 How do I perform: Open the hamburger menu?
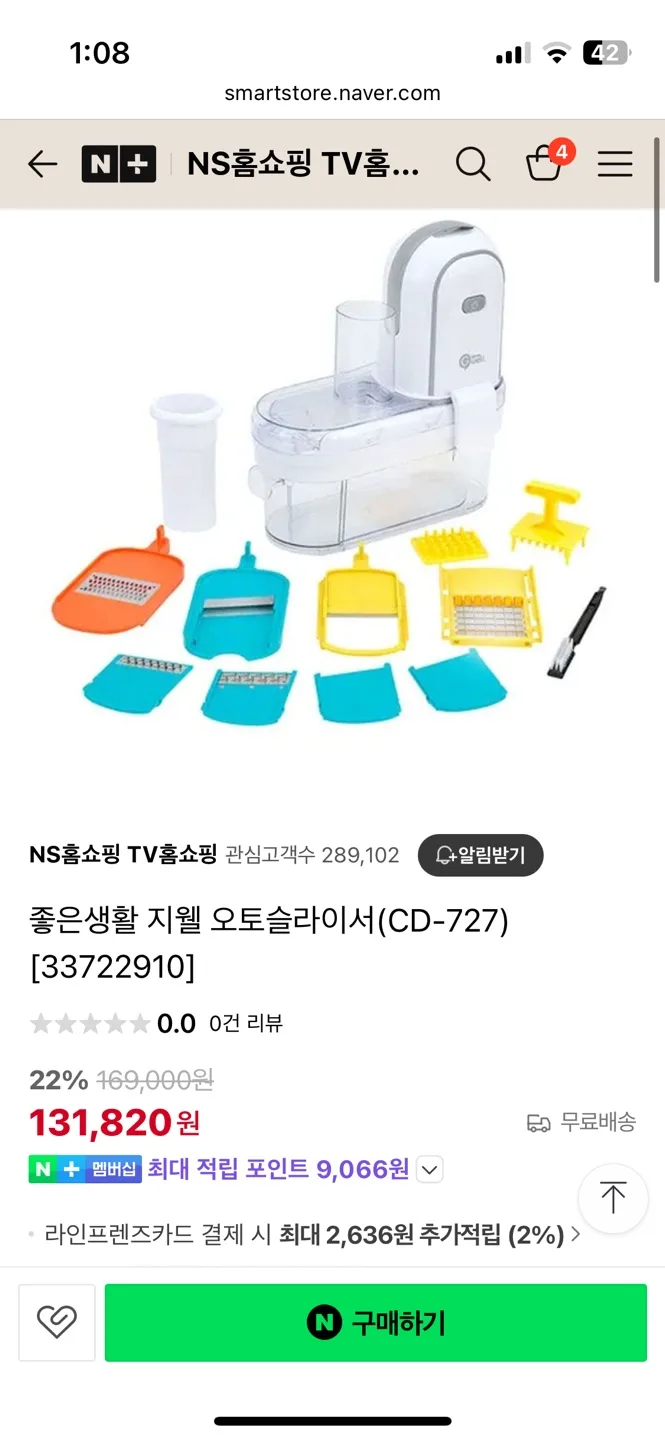coord(615,164)
